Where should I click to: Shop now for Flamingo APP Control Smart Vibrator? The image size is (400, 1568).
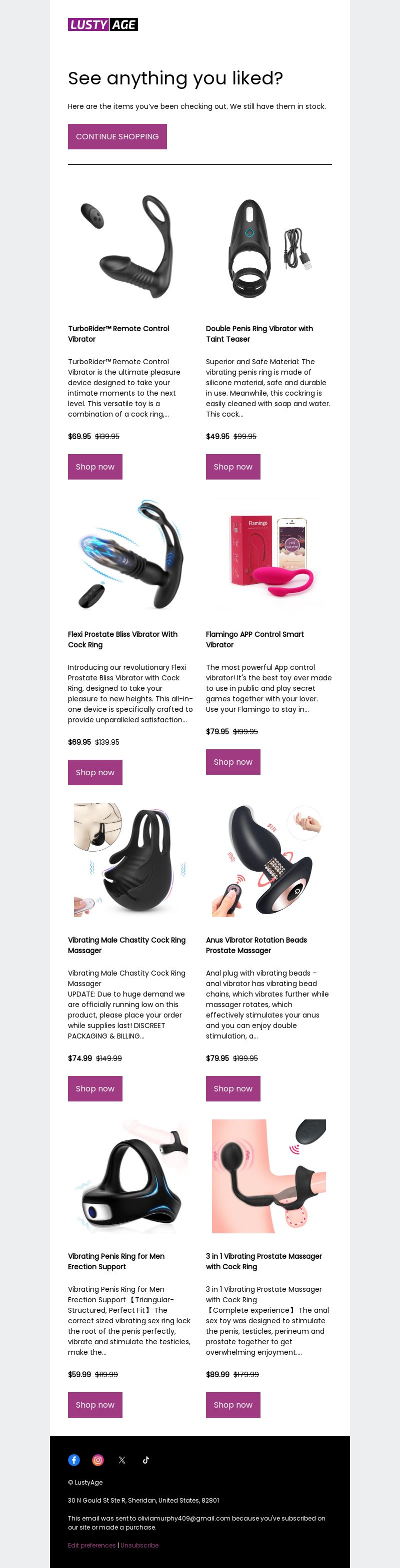pos(232,761)
